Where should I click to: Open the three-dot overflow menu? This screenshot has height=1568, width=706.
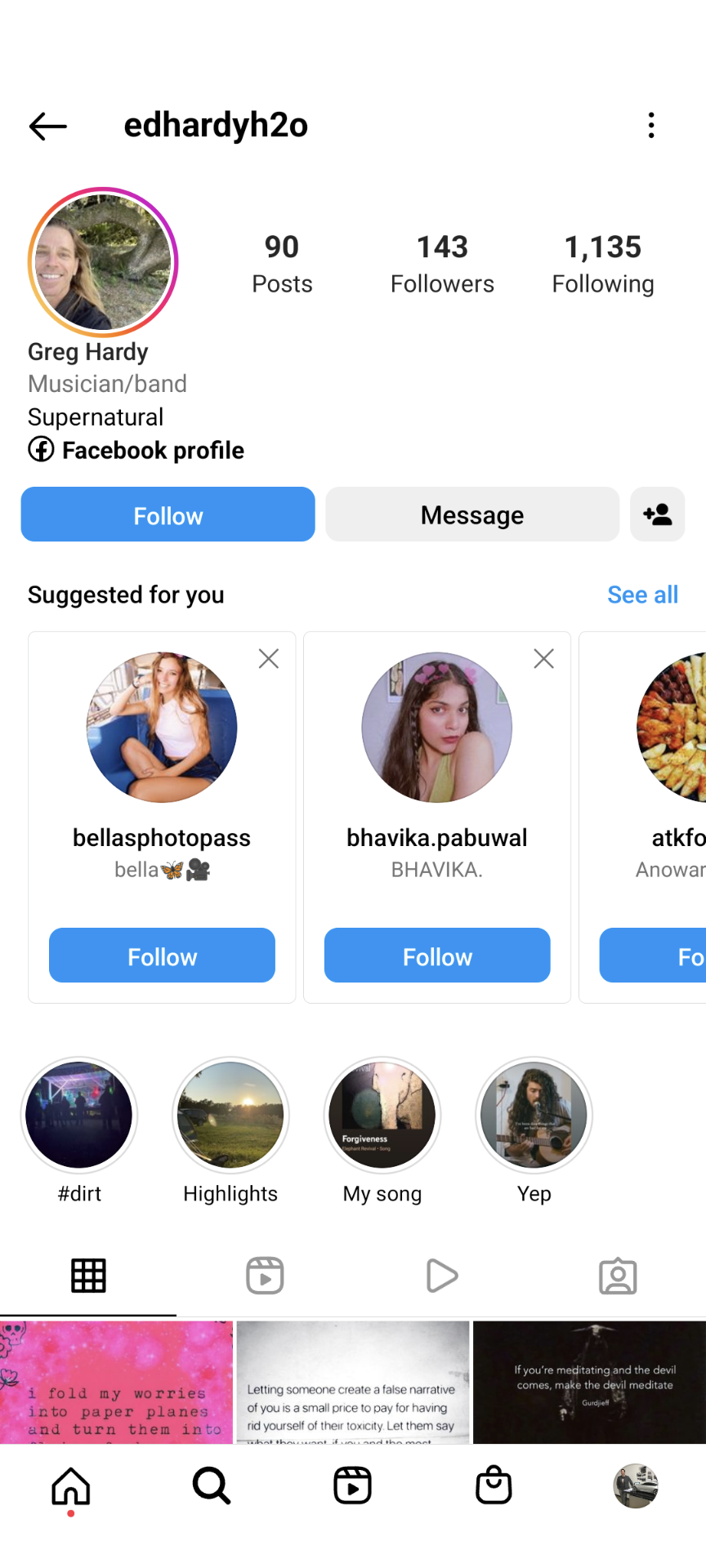pos(650,126)
